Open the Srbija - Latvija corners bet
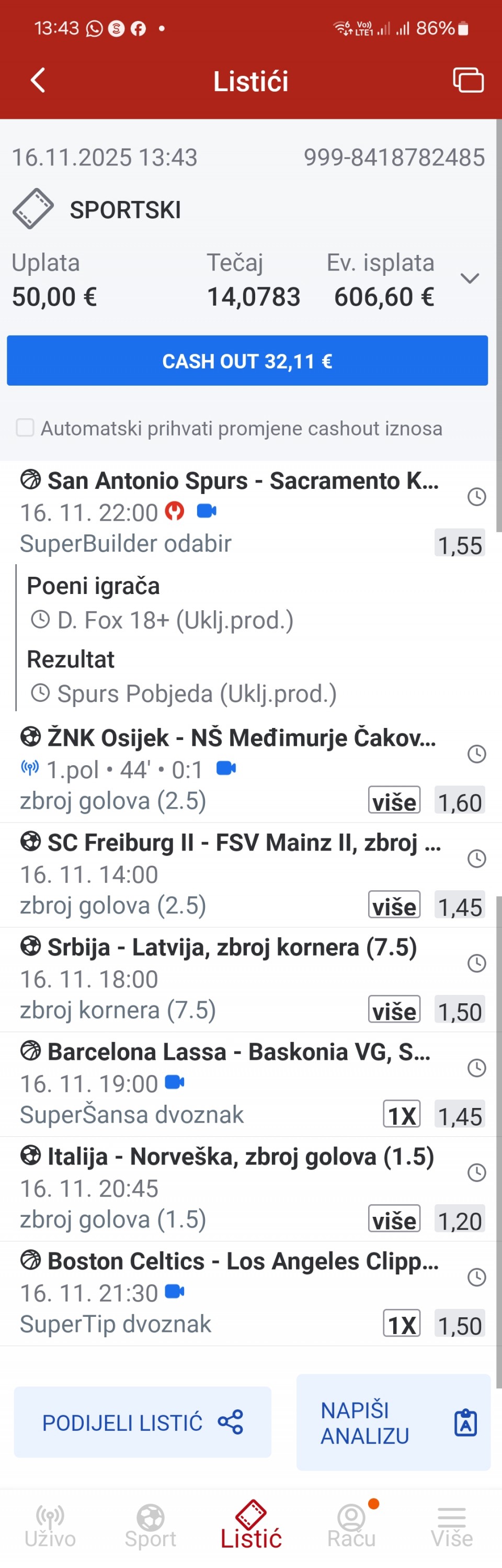Viewport: 502px width, 1568px height. (x=231, y=948)
